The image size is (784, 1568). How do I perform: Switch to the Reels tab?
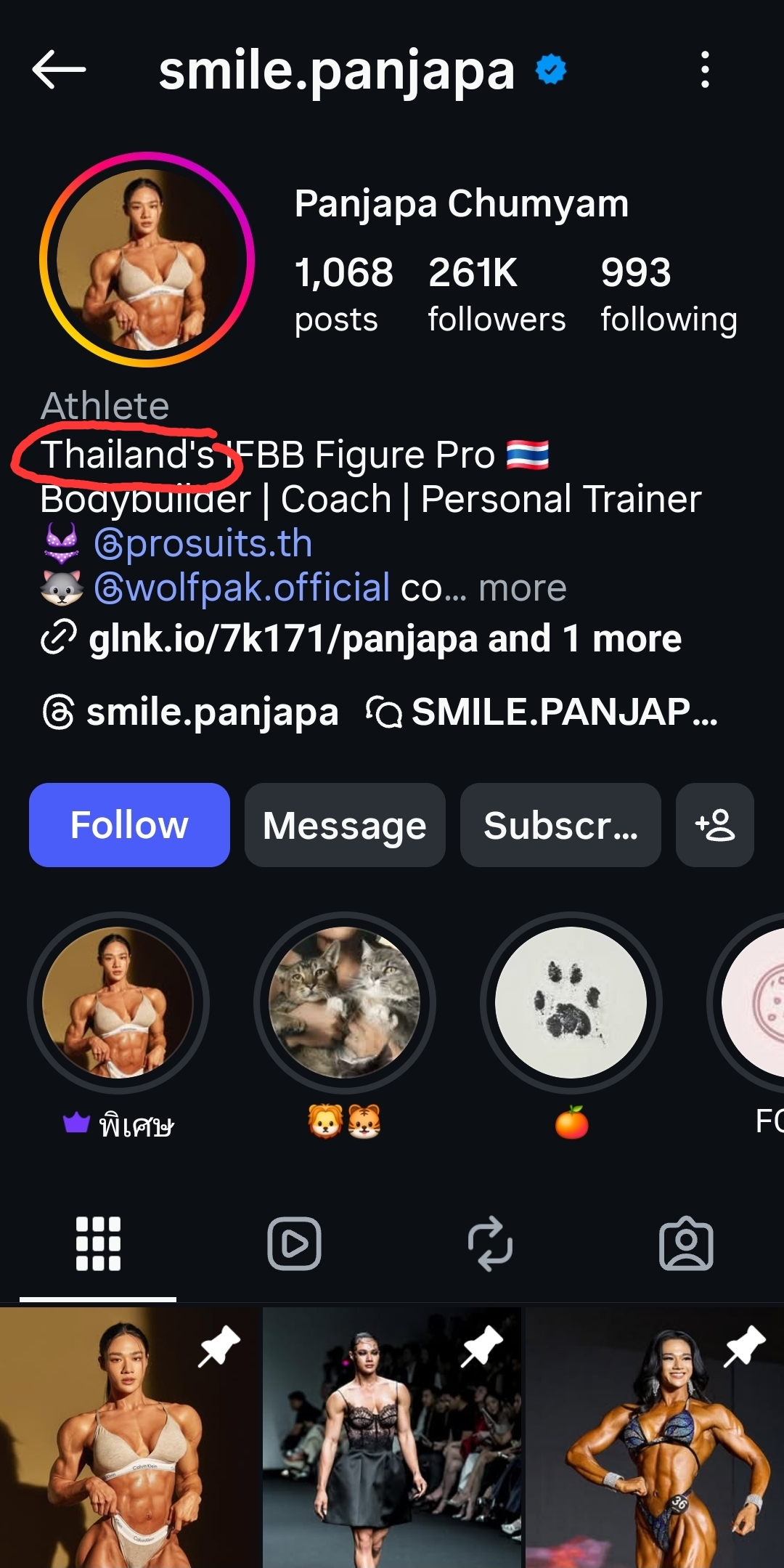pos(294,1243)
